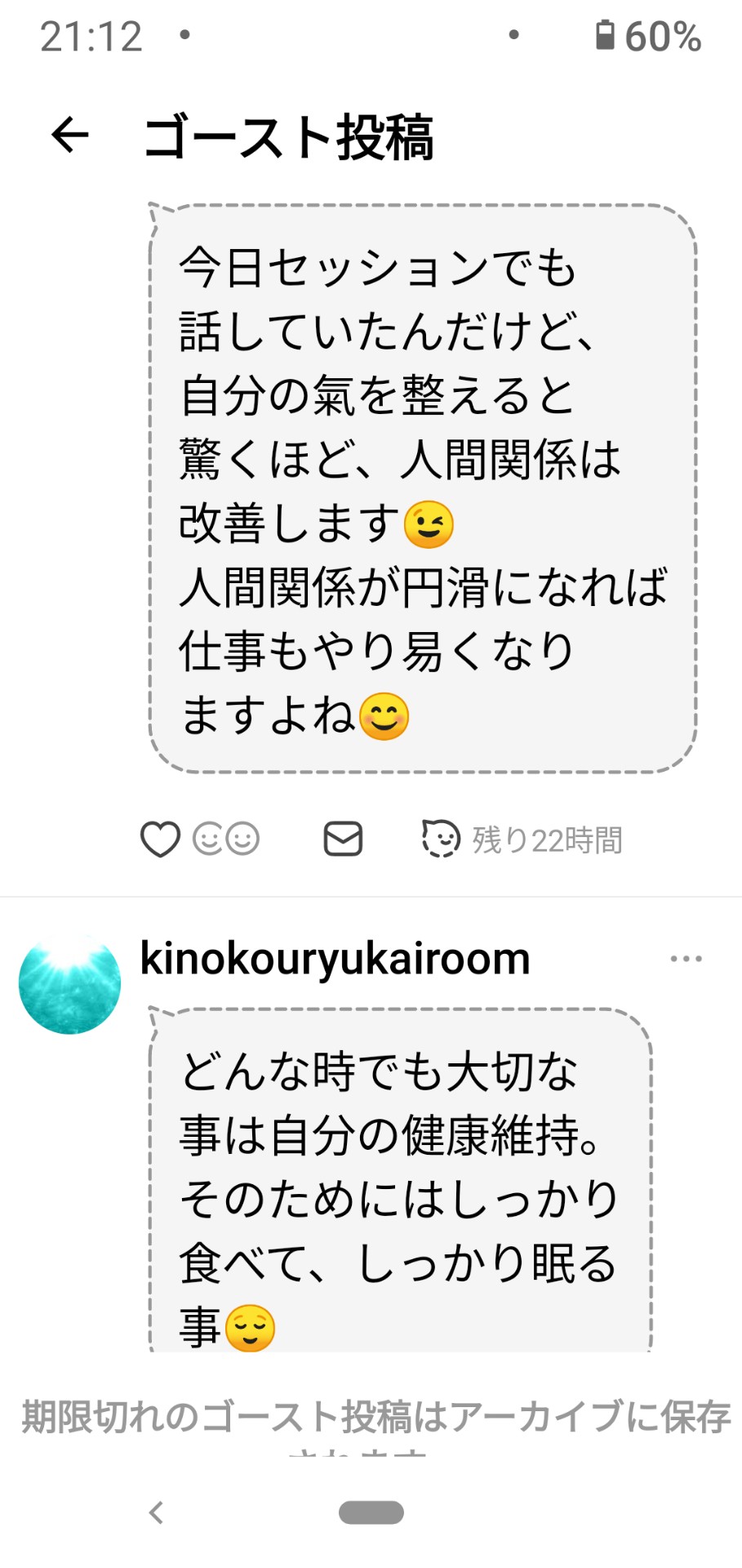
Task: Open the ghost post about 健康維持
Action: (x=400, y=1184)
